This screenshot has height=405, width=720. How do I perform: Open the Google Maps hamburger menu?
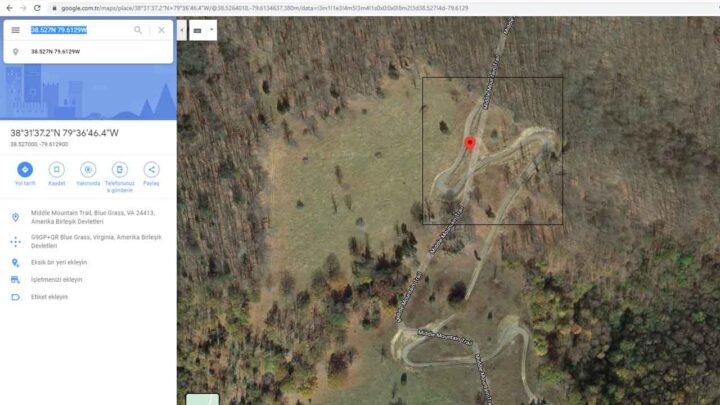point(15,30)
